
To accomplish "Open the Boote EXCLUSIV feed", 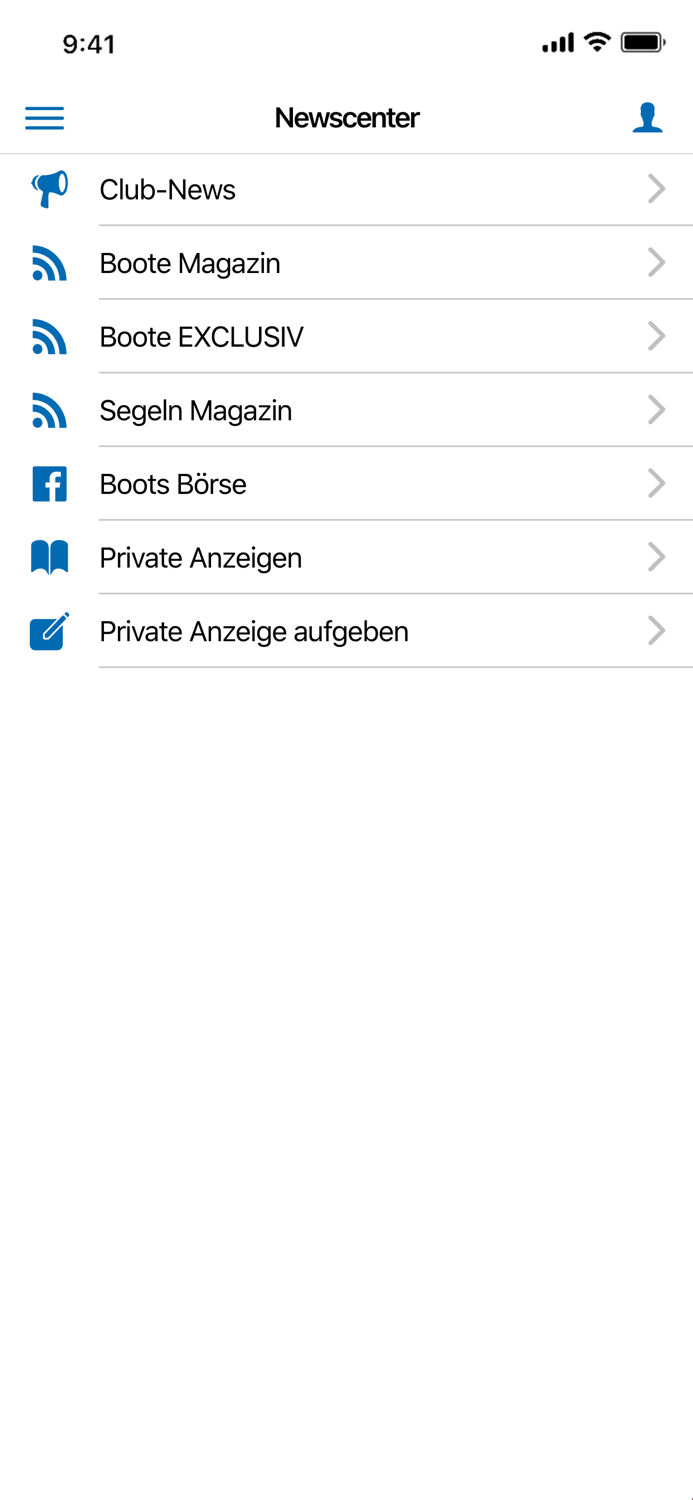I will pos(346,337).
